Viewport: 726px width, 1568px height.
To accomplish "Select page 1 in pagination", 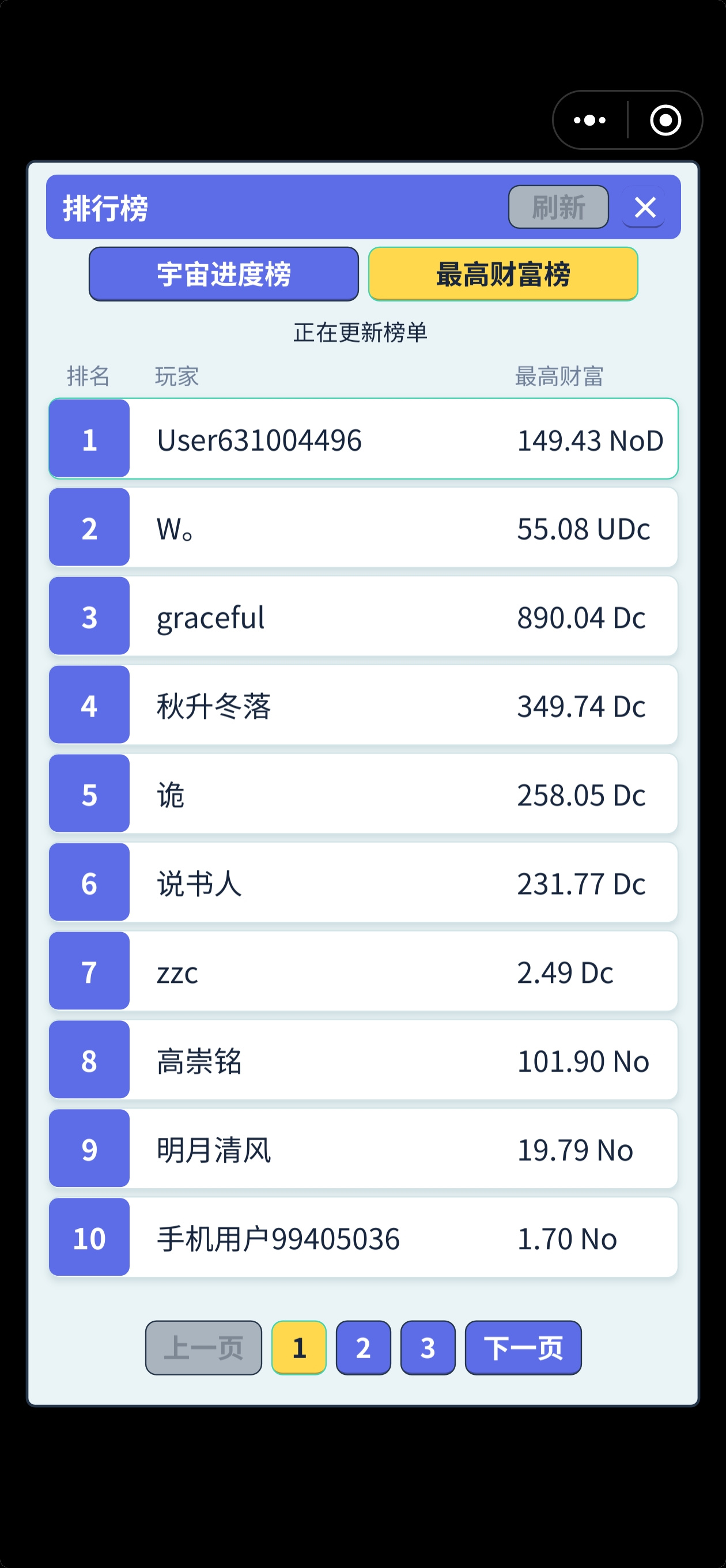I will (x=299, y=1348).
